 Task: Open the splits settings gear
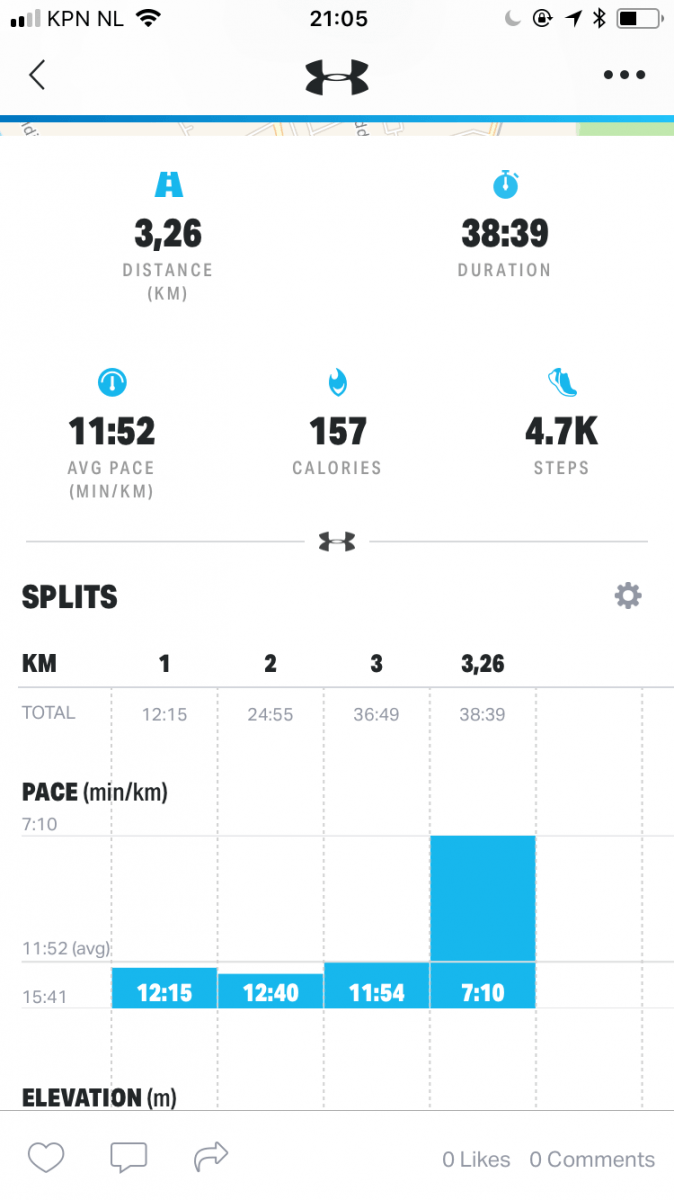[628, 597]
